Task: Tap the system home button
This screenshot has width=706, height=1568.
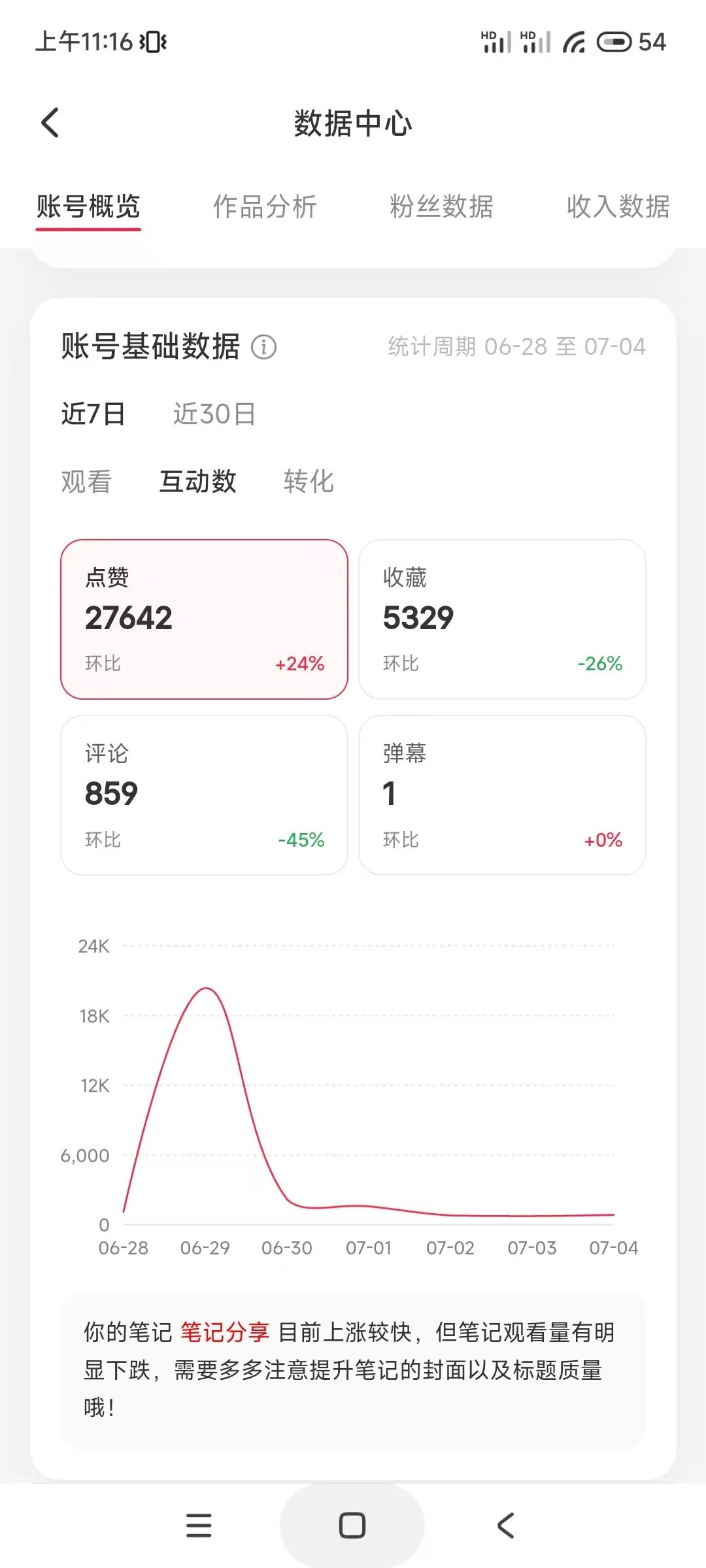Action: (352, 1526)
